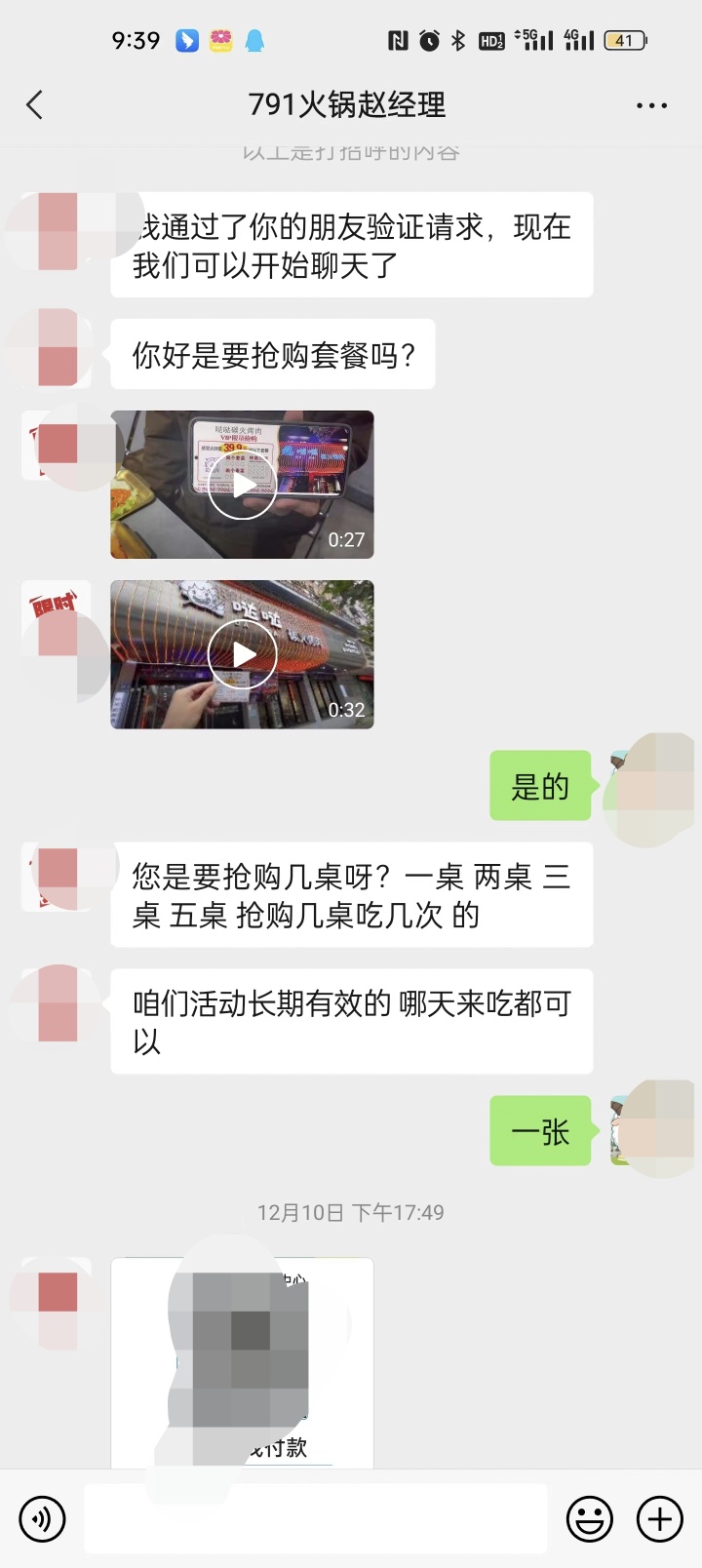702x1568 pixels.
Task: View my avatar beside the 是的 message
Action: (x=645, y=785)
